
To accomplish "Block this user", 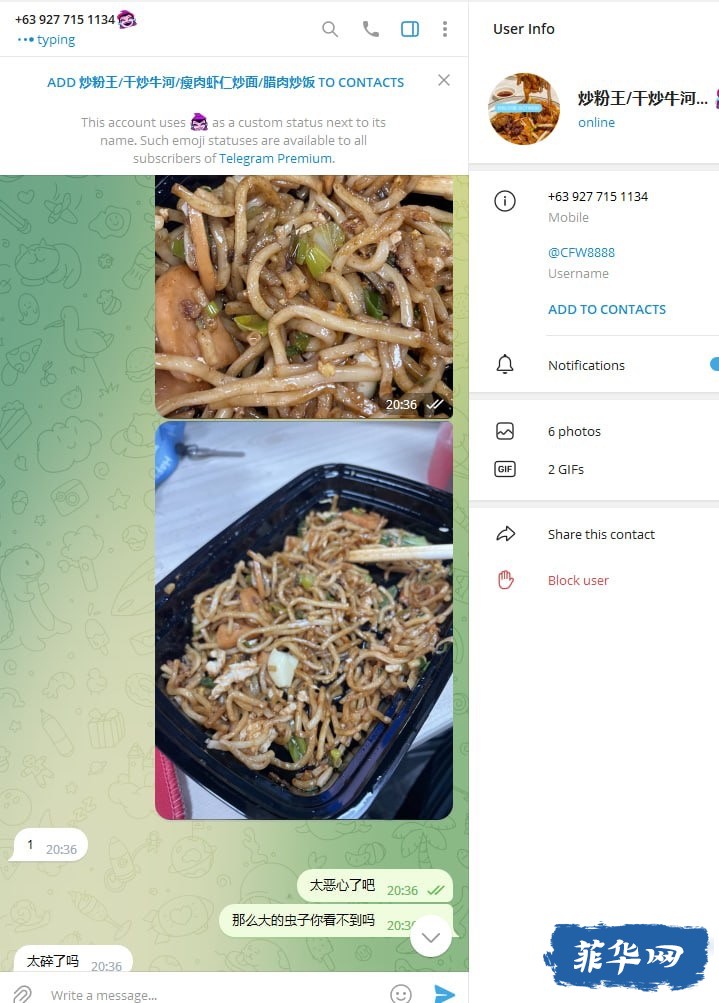I will 578,580.
